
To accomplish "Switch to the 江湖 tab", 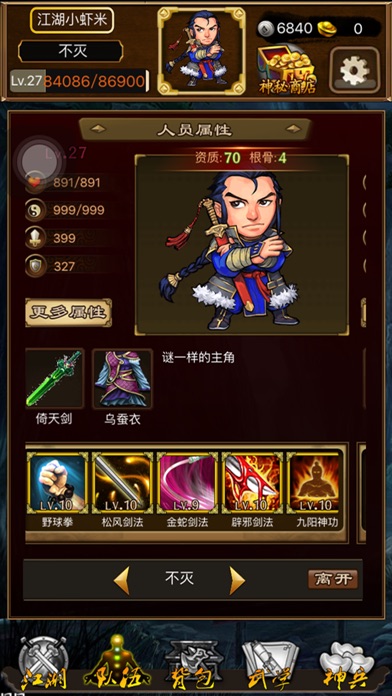I will tap(43, 664).
